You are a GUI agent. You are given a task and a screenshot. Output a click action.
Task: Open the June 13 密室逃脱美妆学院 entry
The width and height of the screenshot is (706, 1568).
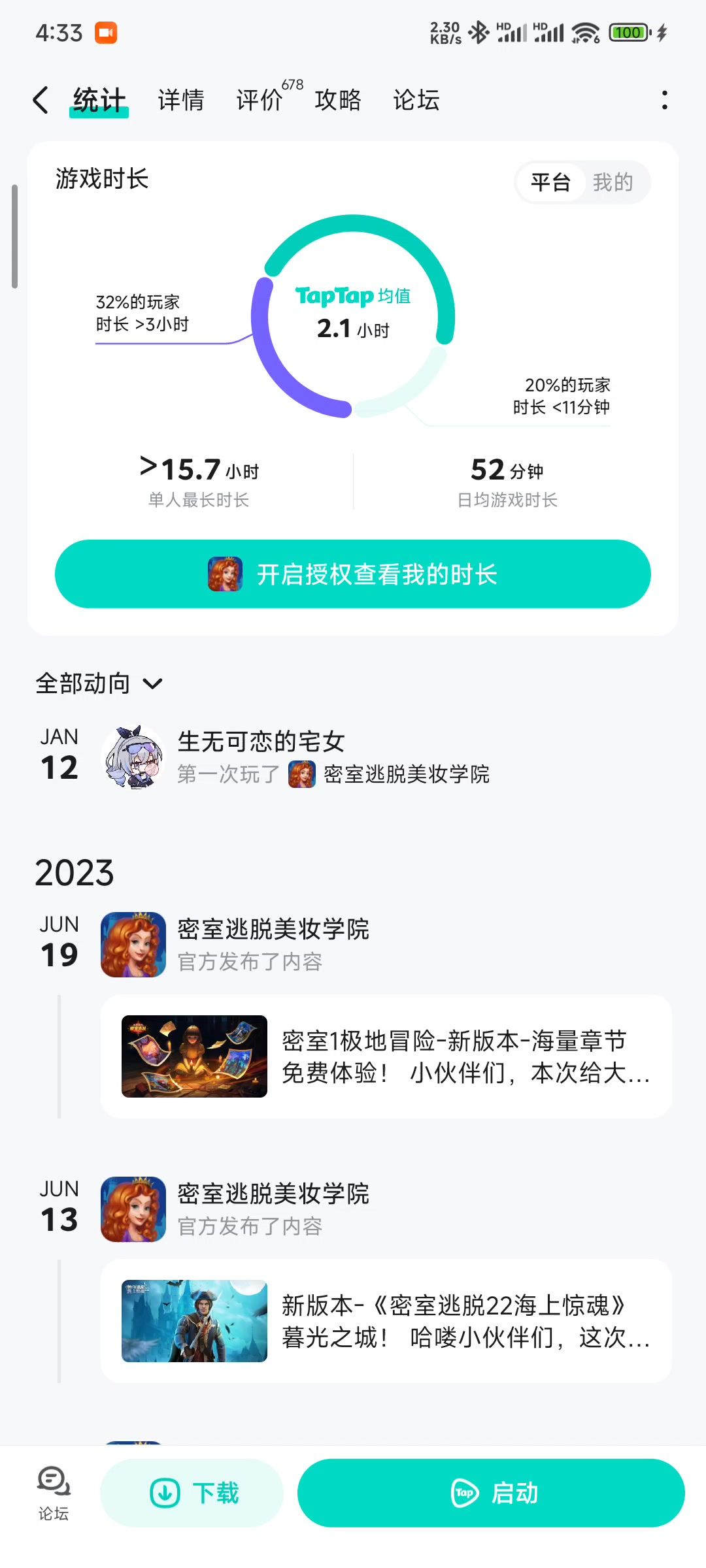tap(273, 1194)
